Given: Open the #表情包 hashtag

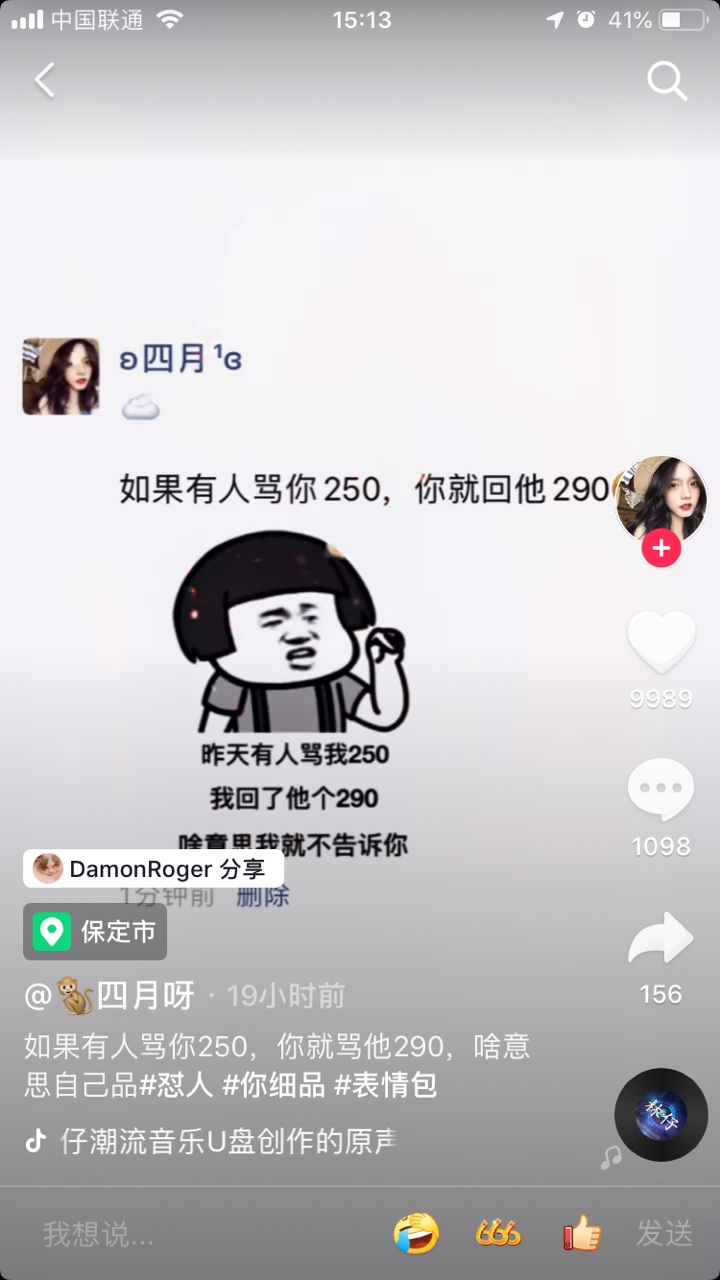Looking at the screenshot, I should pos(385,1085).
